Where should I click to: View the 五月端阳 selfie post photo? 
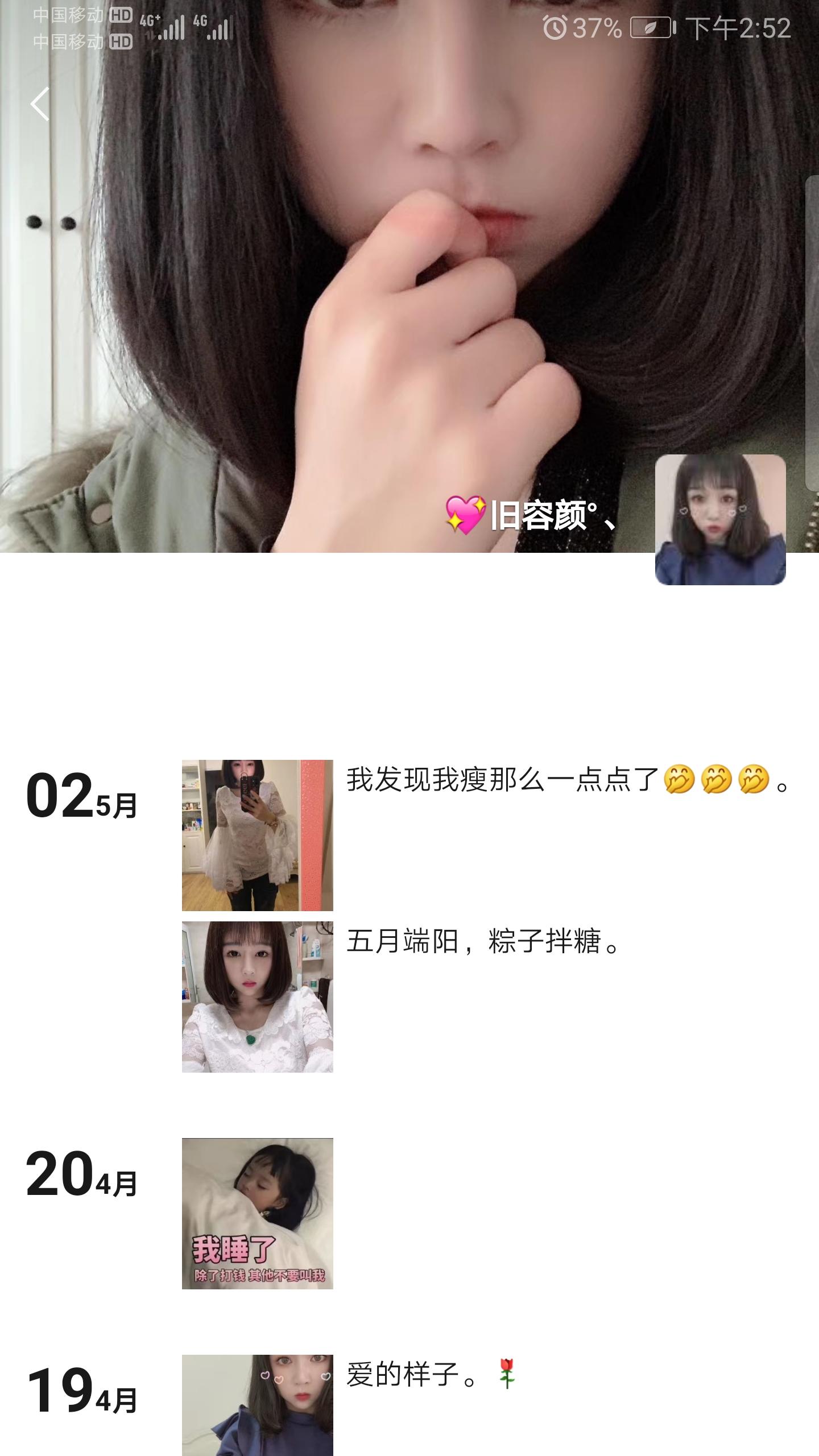[x=257, y=996]
